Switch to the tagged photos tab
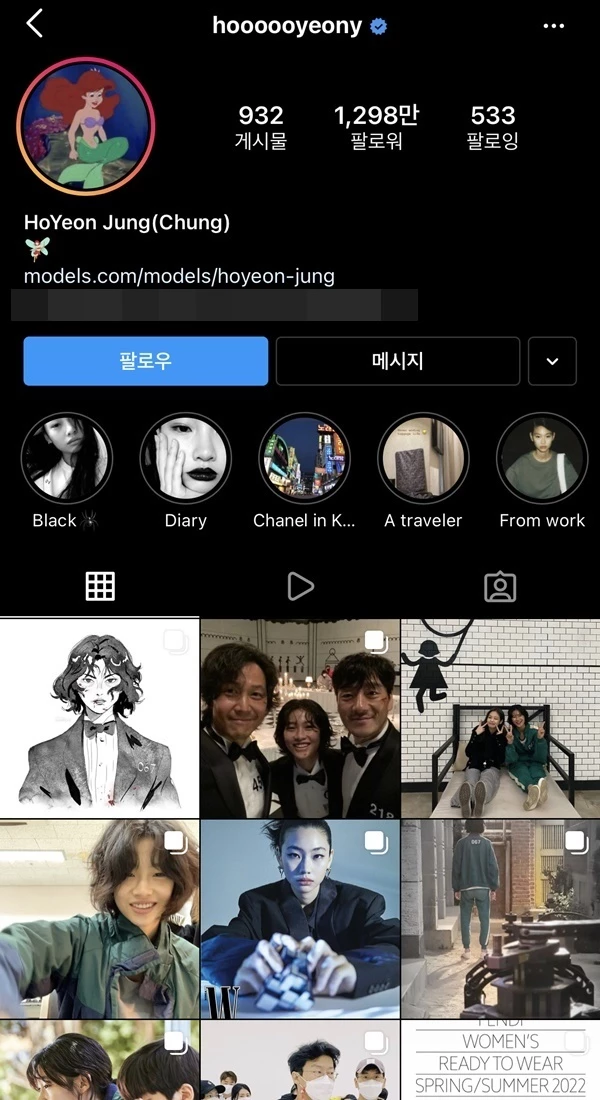The height and width of the screenshot is (1100, 600). [500, 587]
